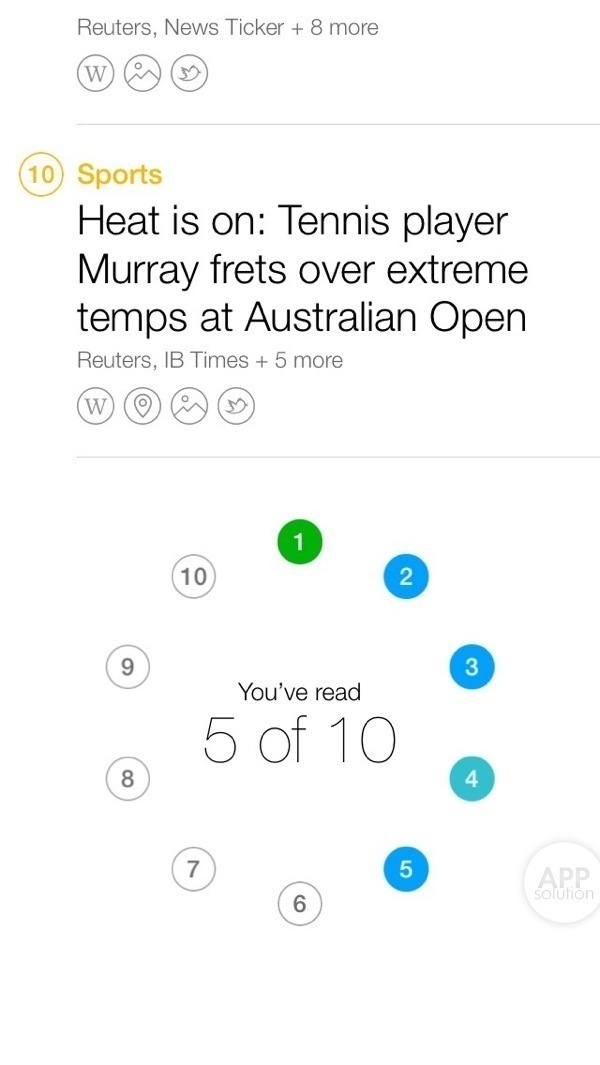This screenshot has width=600, height=1065.
Task: Open the Murray Australian Open heat article
Action: pos(301,269)
